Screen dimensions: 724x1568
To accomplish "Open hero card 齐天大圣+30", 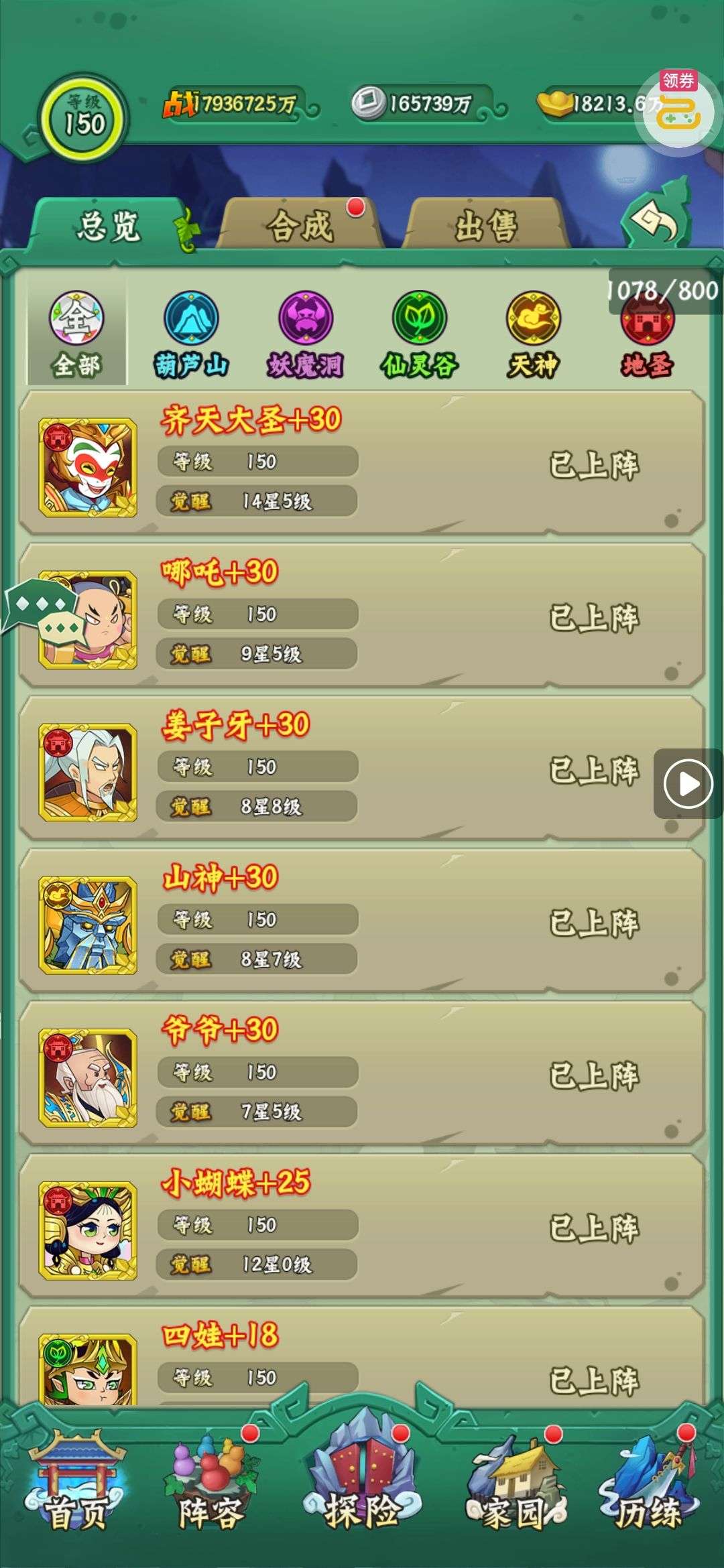I will coord(362,463).
